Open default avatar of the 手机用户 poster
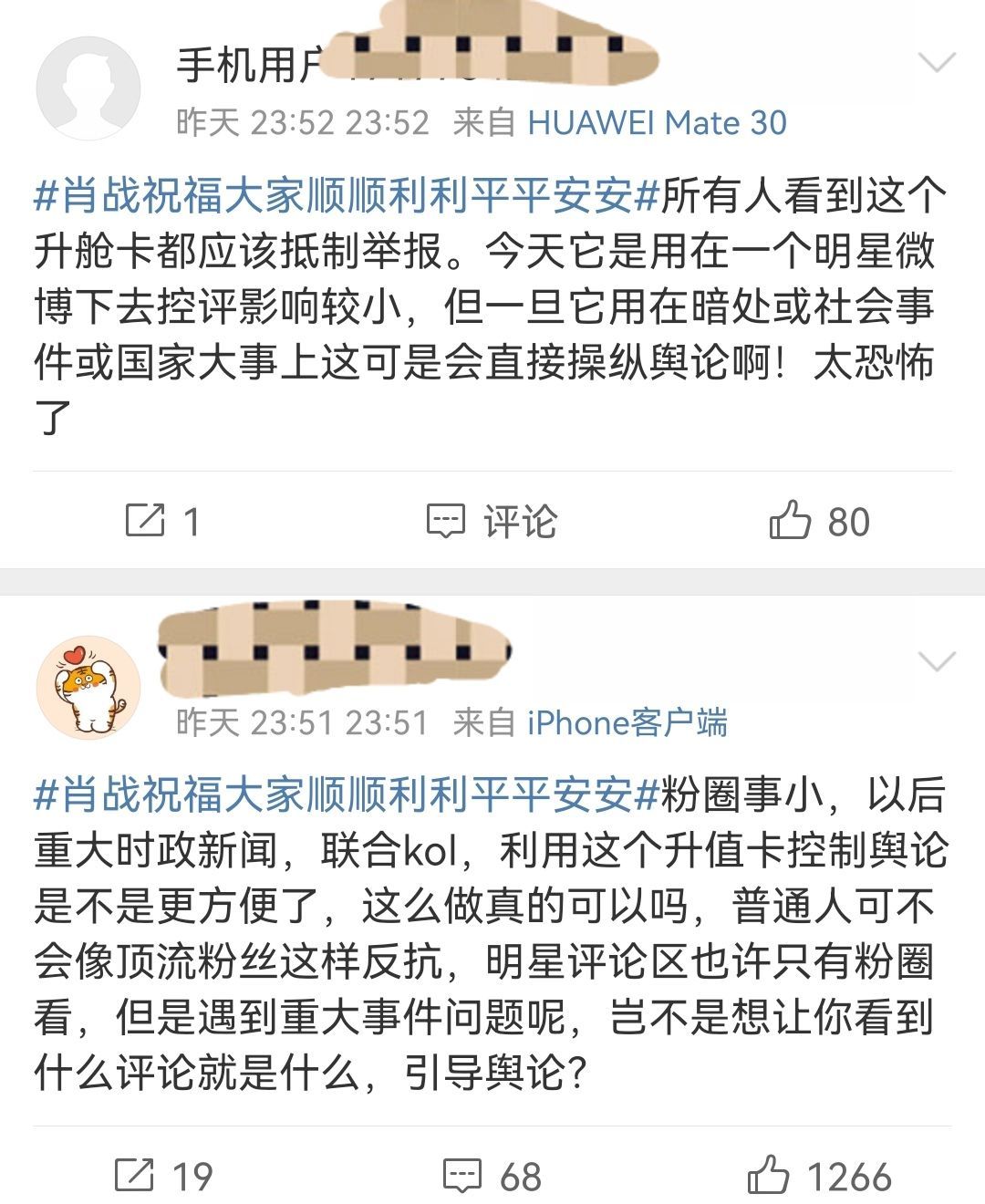 coord(88,88)
